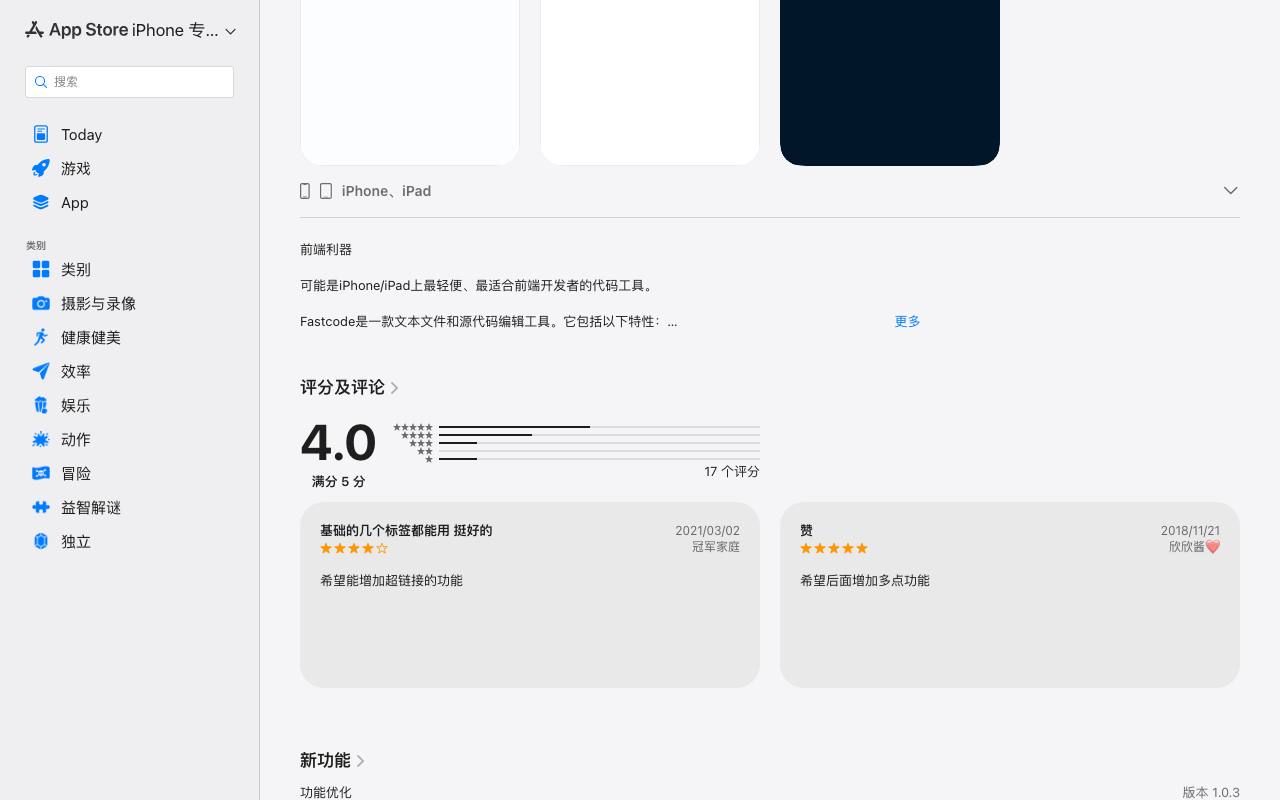Expand the iPhone、iPad device compatibility chevron

coord(1230,190)
